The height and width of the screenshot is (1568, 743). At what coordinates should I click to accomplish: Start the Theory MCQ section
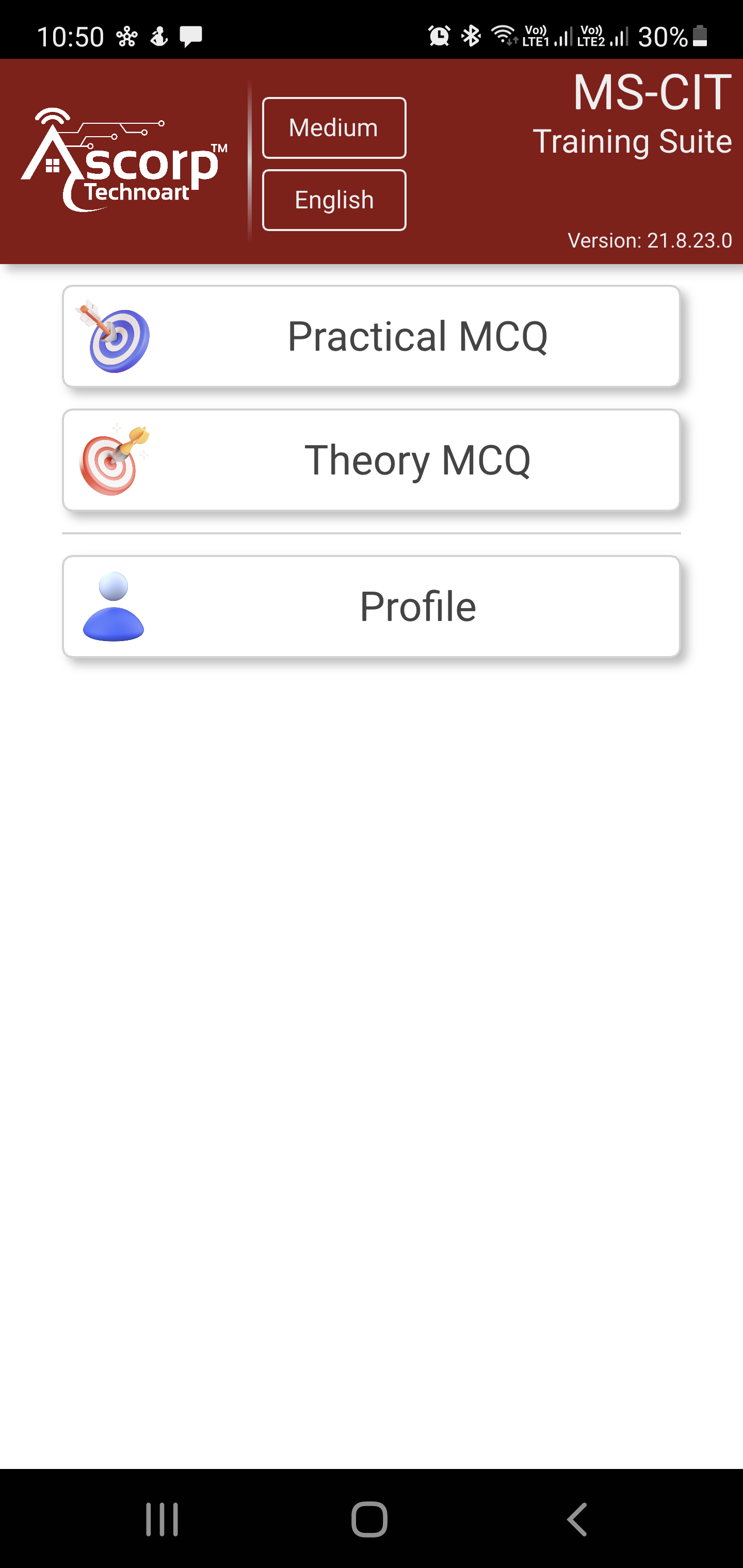(371, 460)
